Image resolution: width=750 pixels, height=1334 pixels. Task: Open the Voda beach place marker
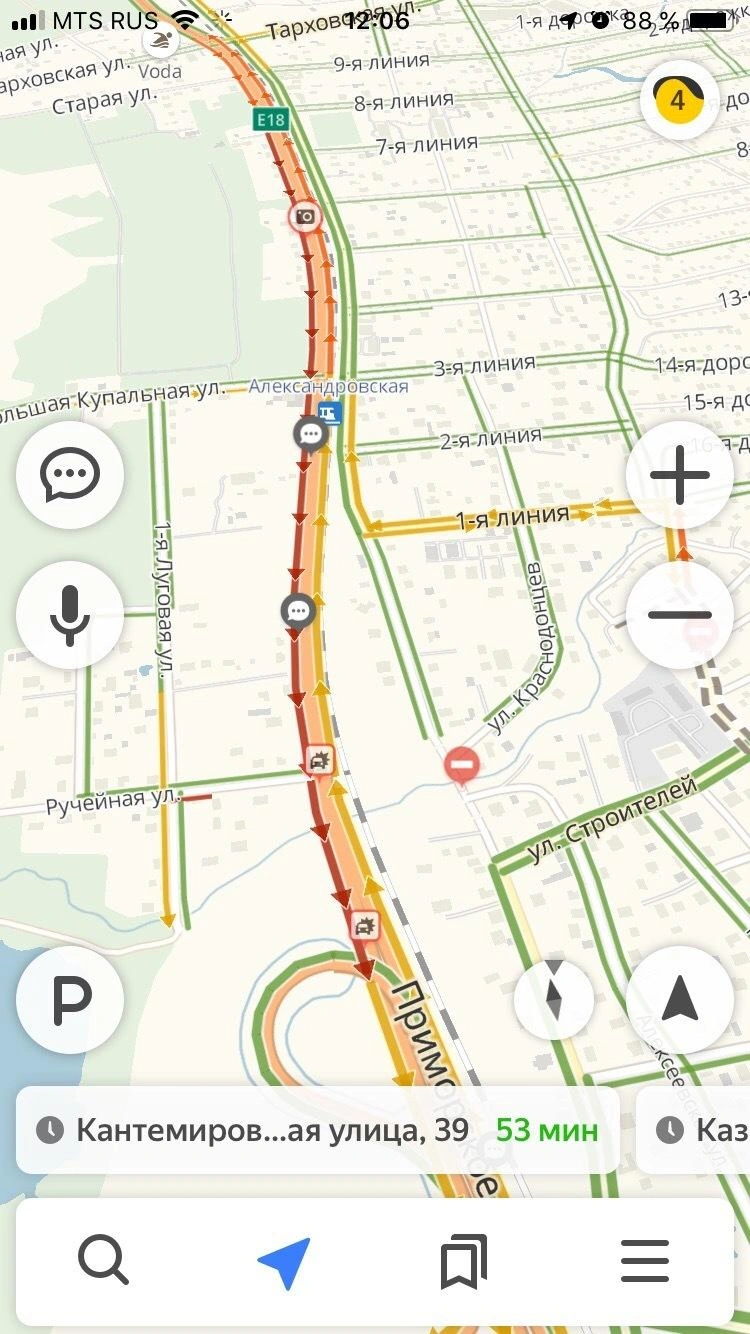[x=160, y=42]
